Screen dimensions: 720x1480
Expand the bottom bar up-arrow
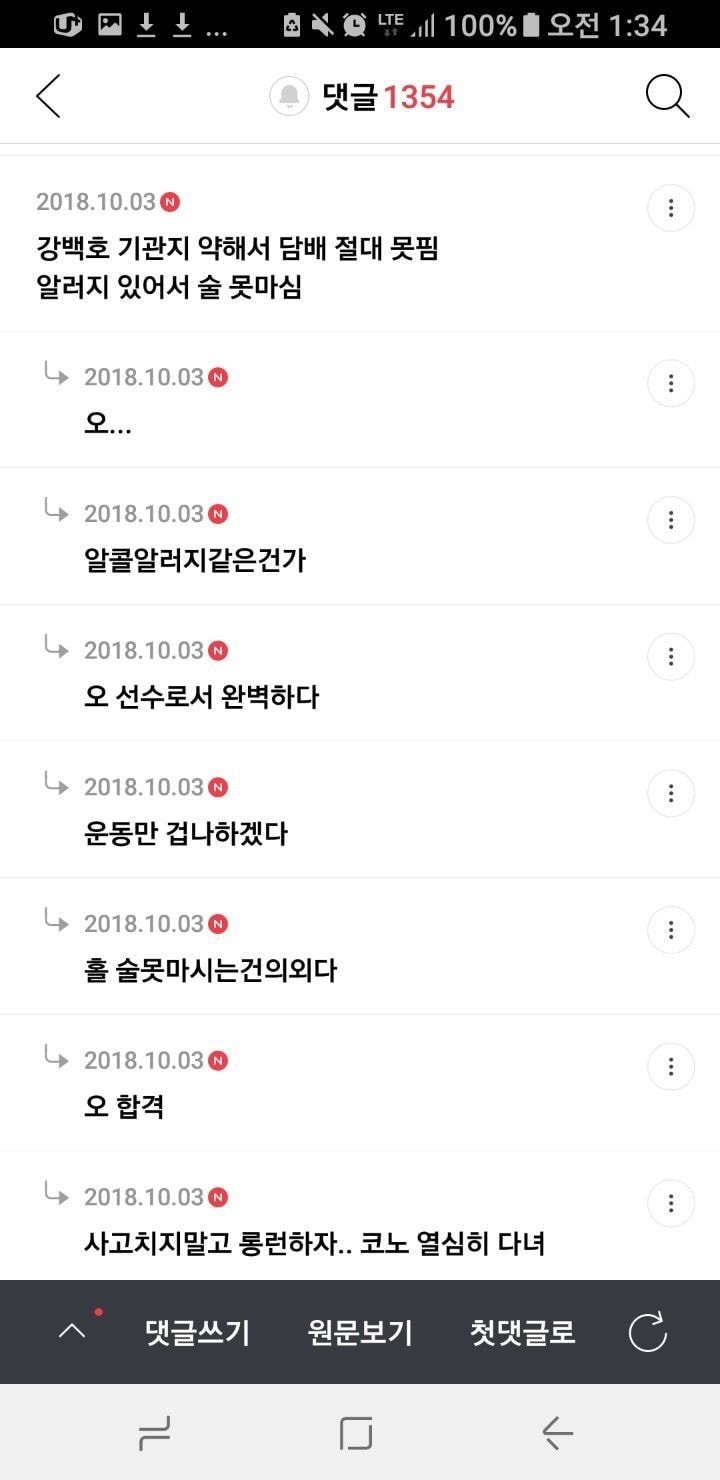[x=73, y=1332]
